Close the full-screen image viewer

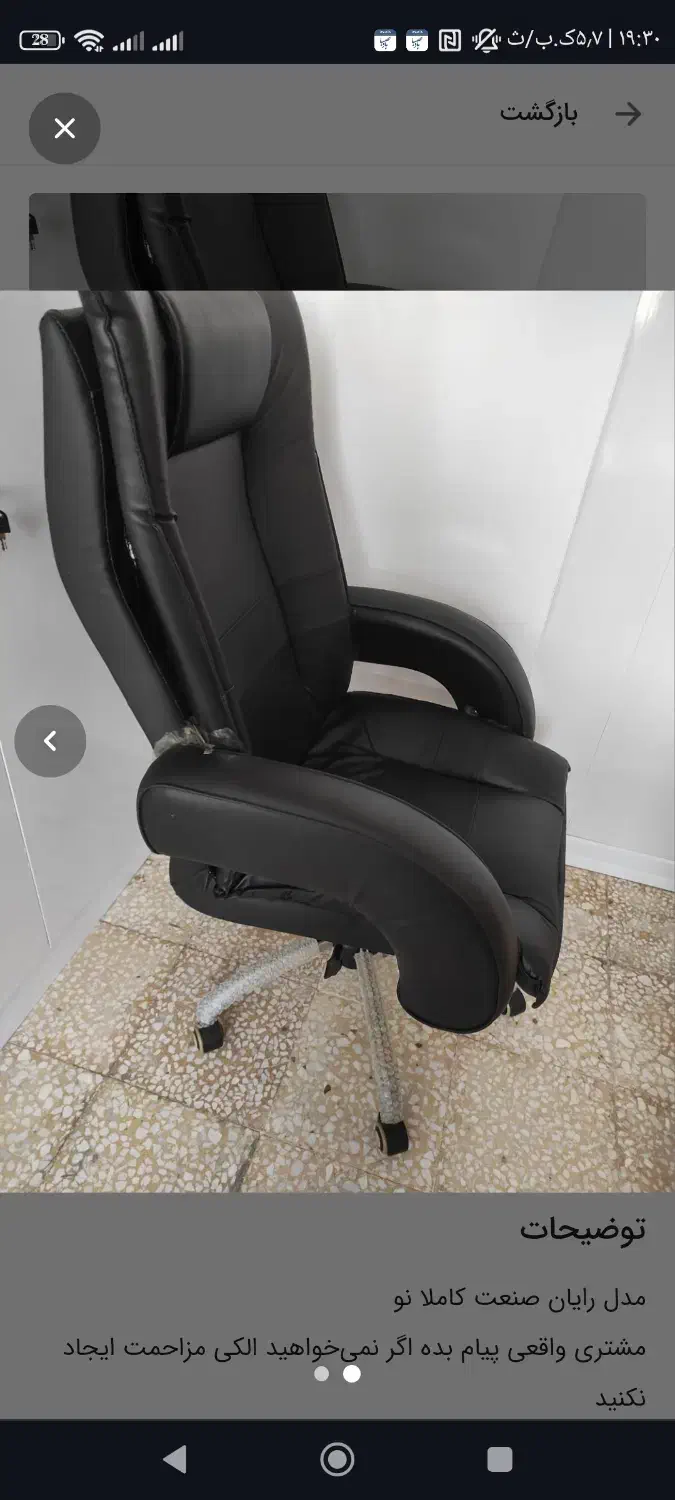point(65,128)
